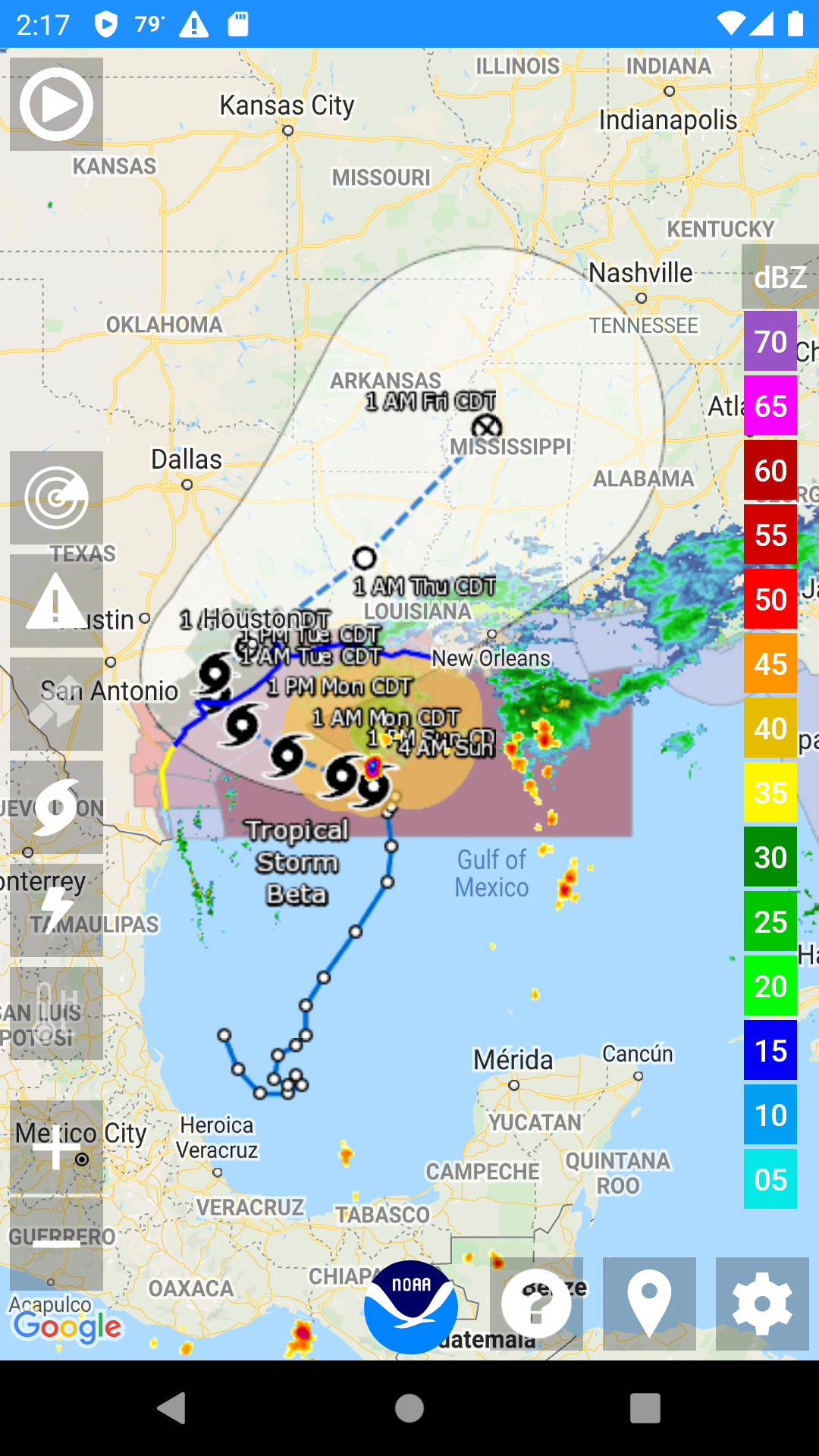Toggle the satellite layer
The height and width of the screenshot is (1456, 819).
pos(56,704)
